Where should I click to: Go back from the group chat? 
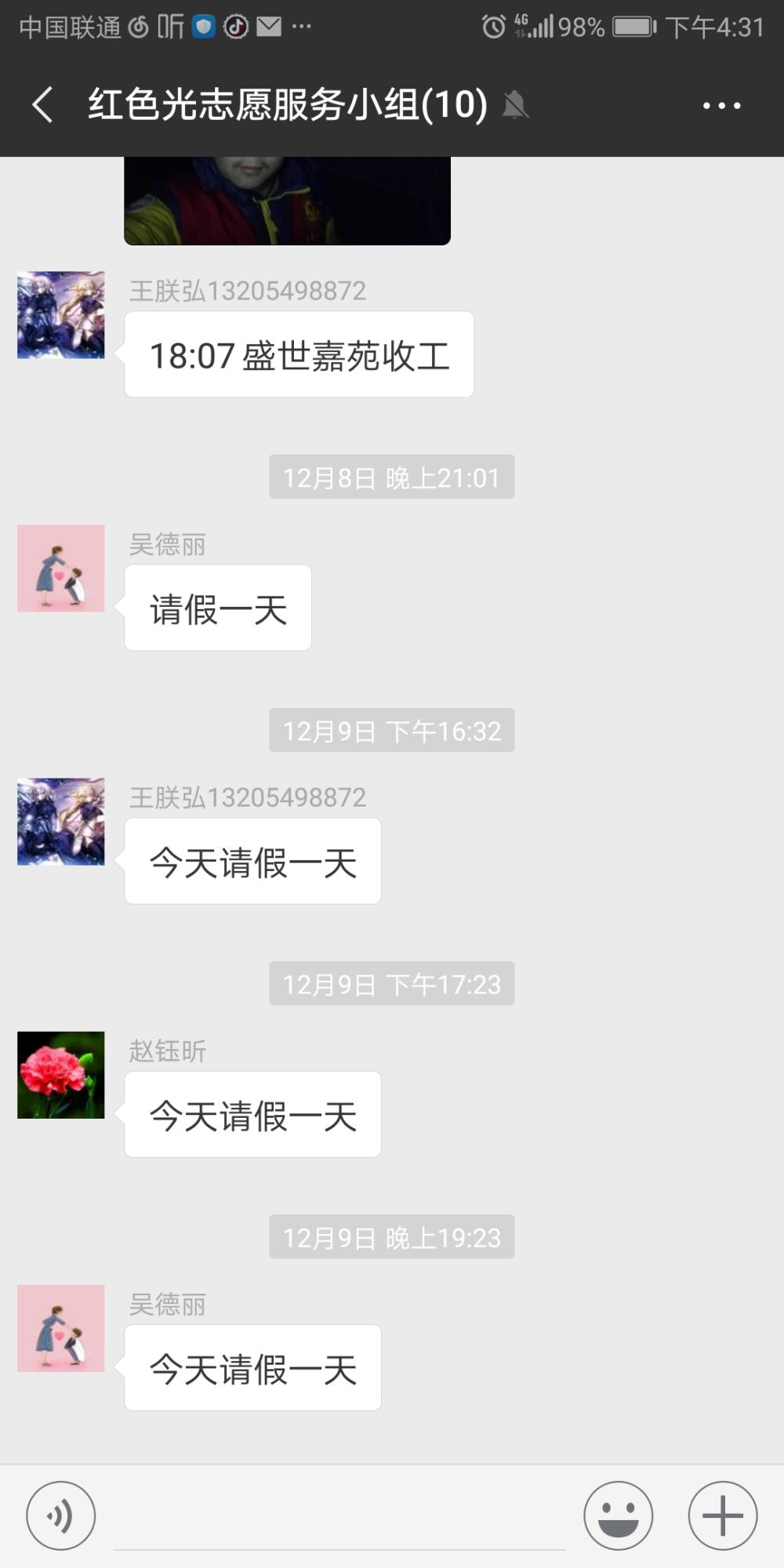(x=43, y=105)
